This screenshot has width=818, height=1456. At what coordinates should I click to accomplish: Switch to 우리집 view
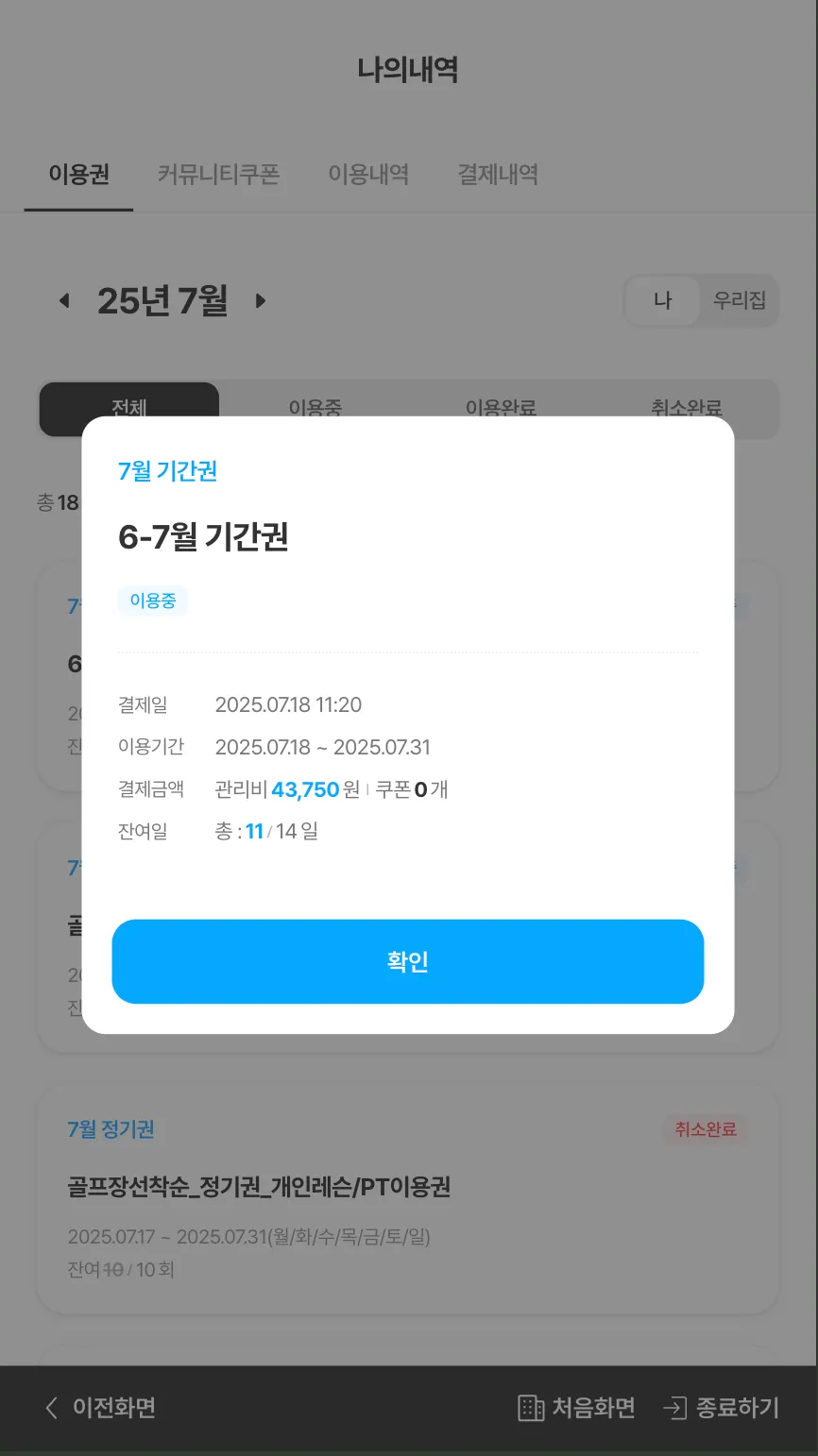click(739, 300)
